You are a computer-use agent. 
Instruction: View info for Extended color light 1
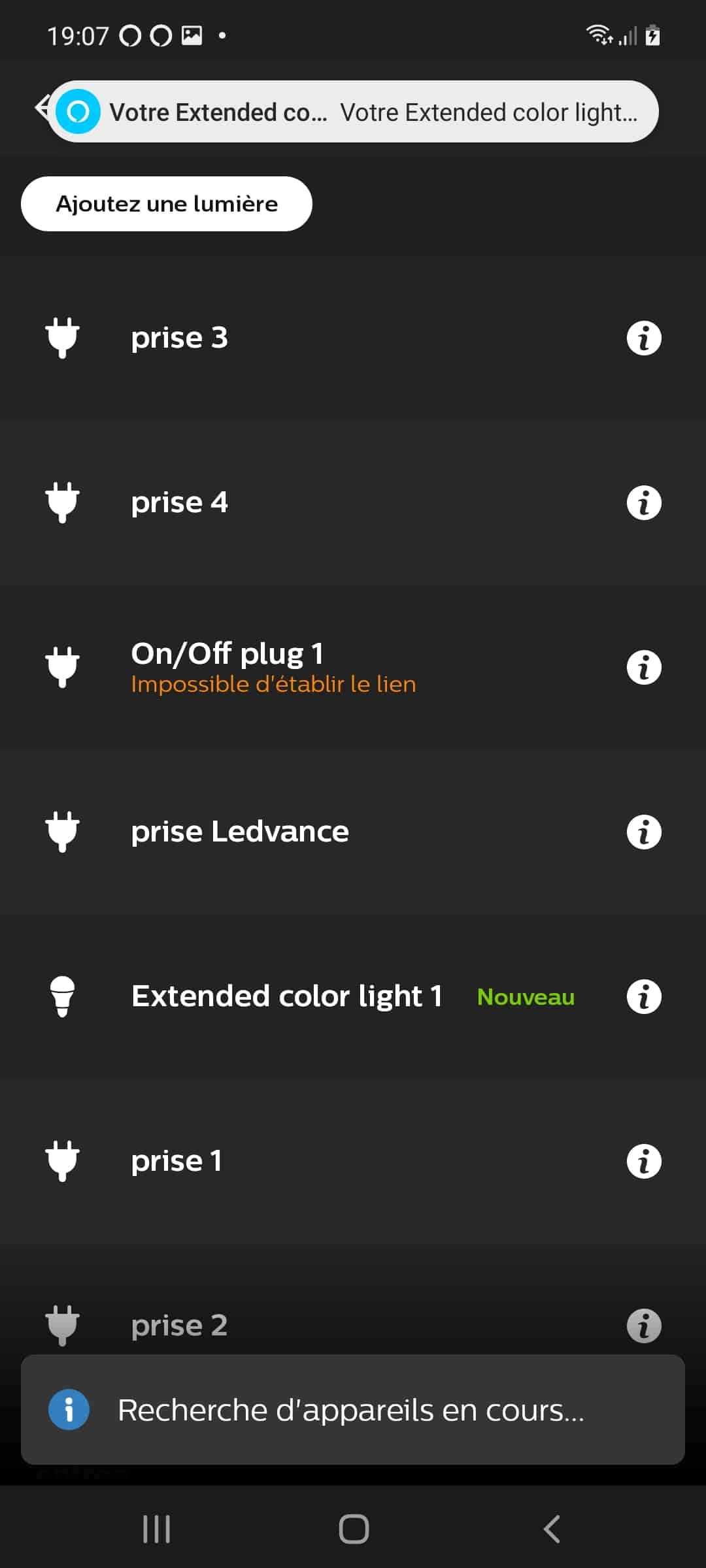click(644, 997)
